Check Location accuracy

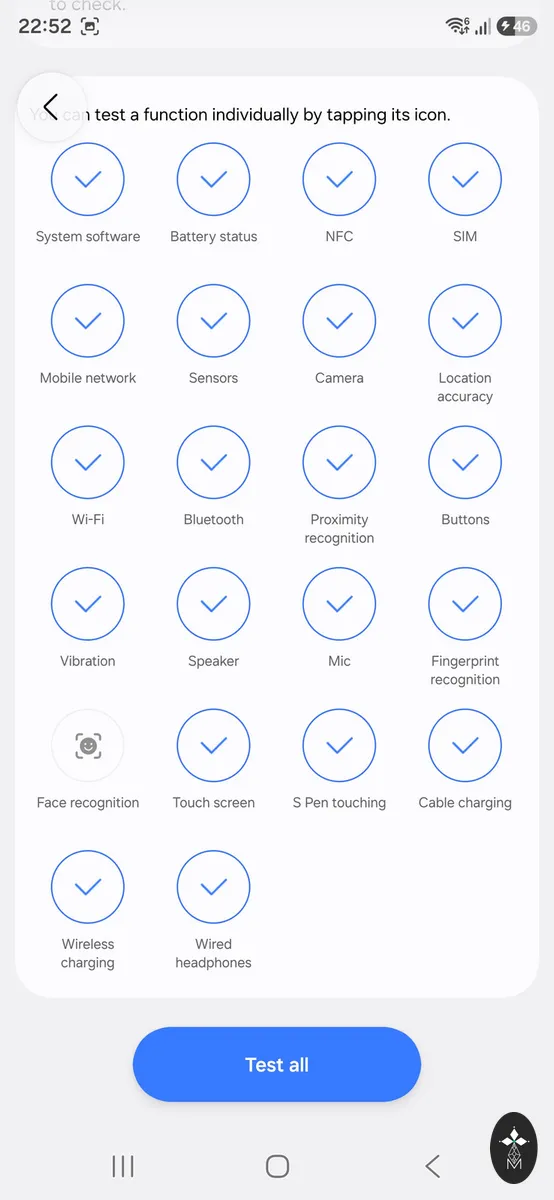465,322
